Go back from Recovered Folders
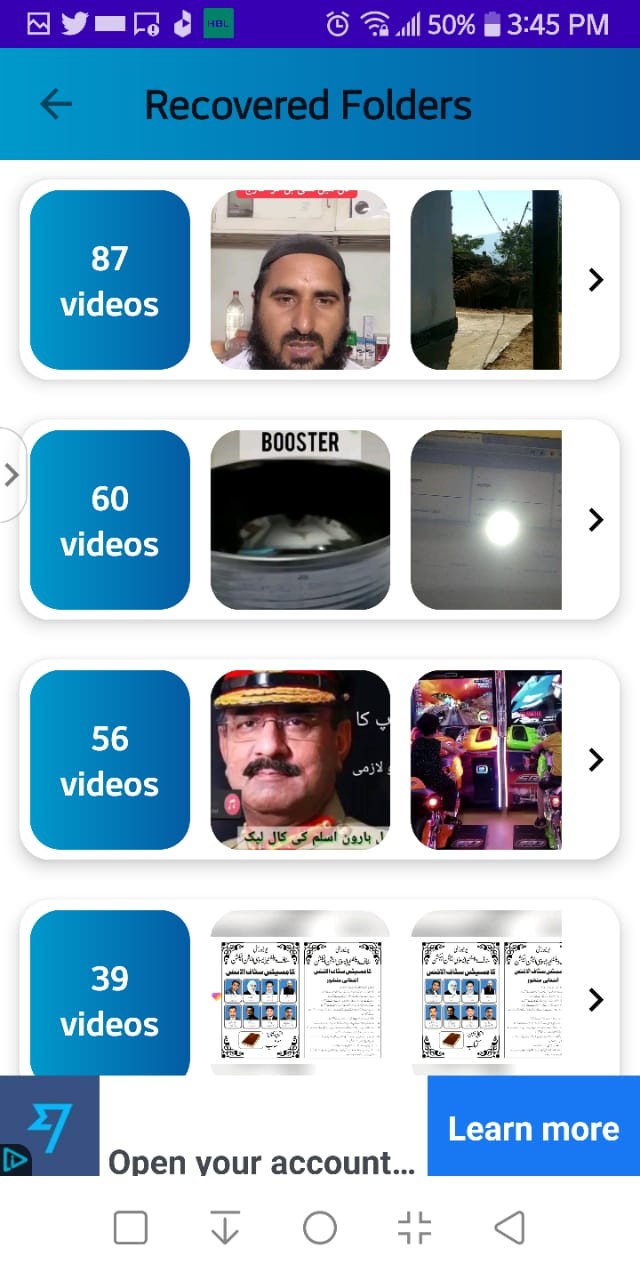 [x=56, y=104]
